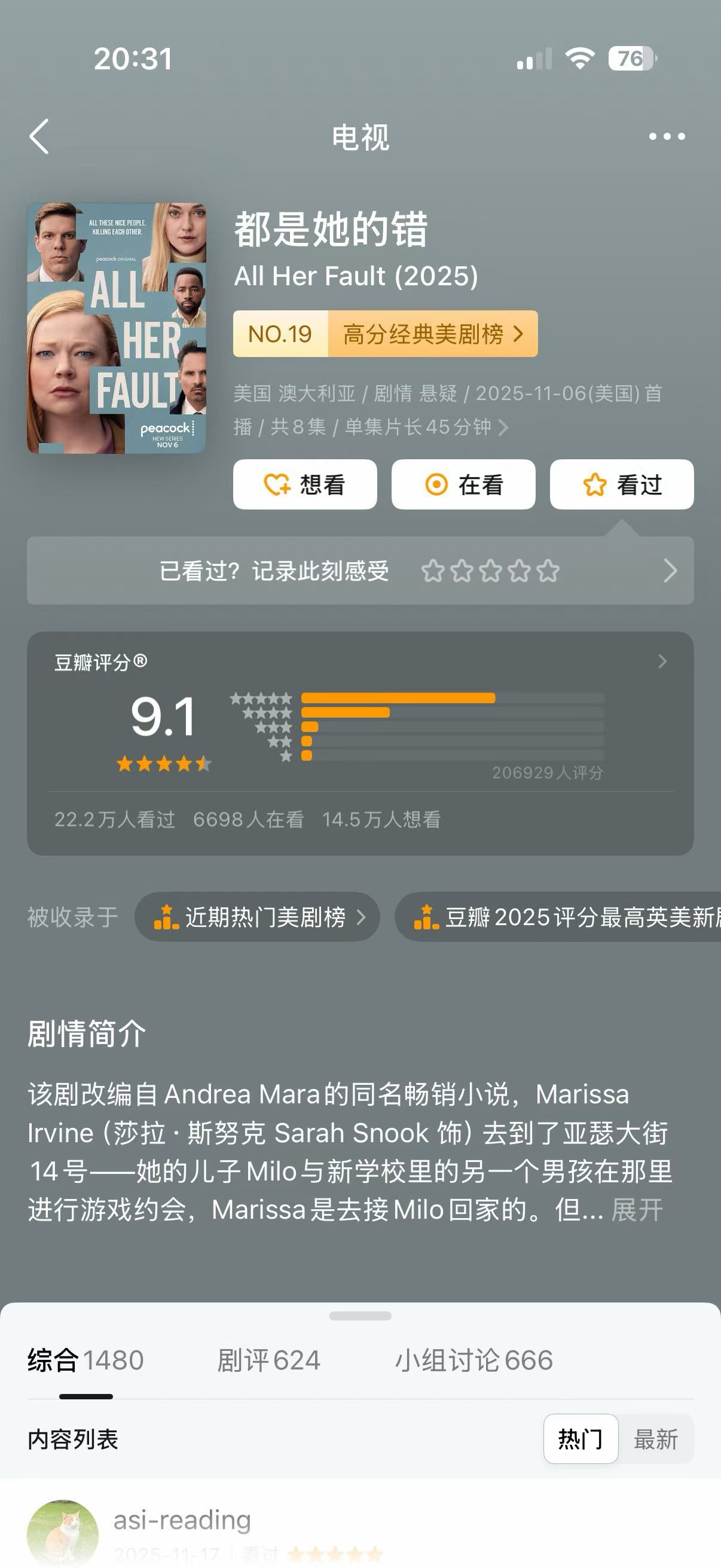Screen dimensions: 721x1568
Task: Switch to the 剧评 624 tab
Action: point(269,1360)
